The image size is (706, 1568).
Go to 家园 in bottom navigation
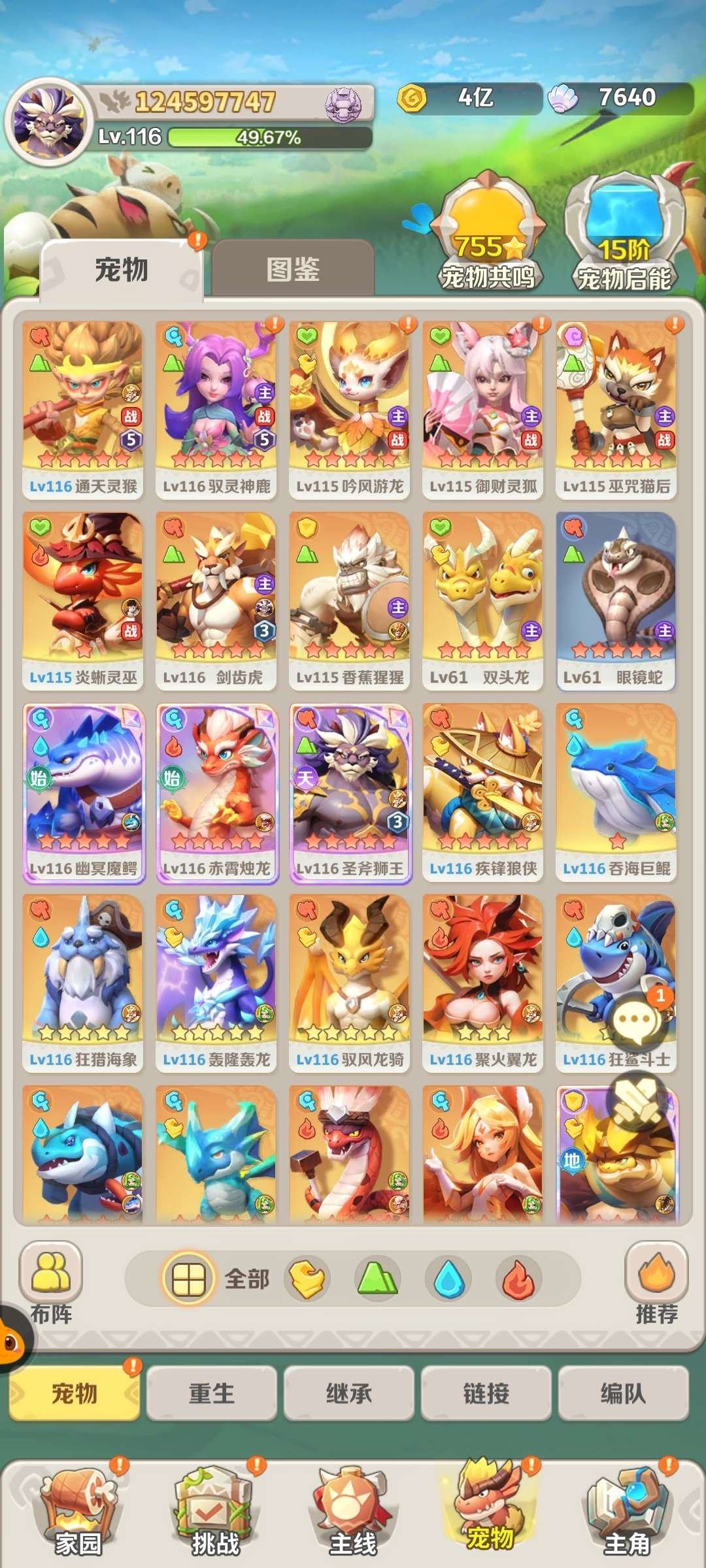click(x=78, y=1514)
